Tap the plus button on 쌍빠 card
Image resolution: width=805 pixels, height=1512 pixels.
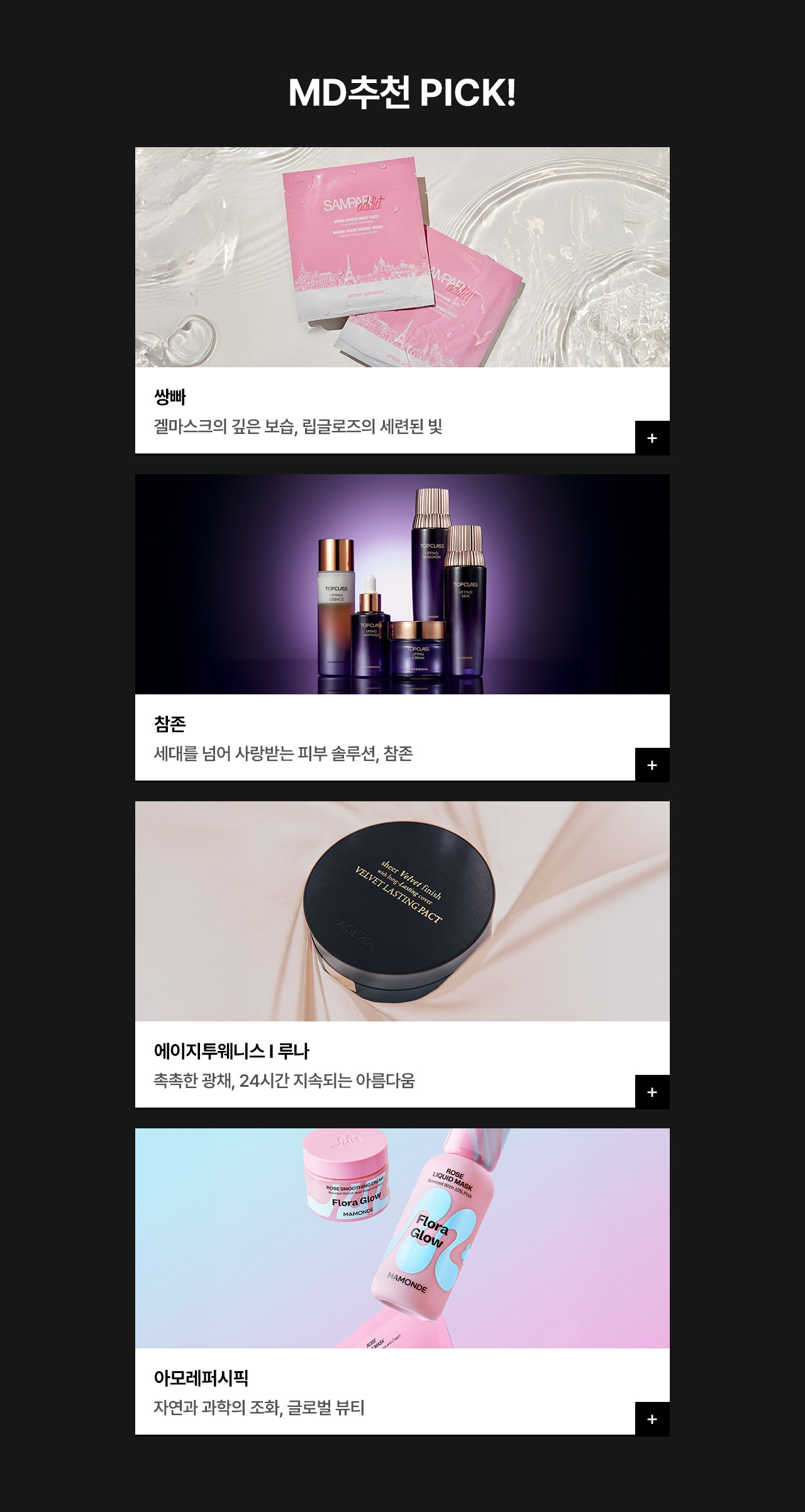652,438
